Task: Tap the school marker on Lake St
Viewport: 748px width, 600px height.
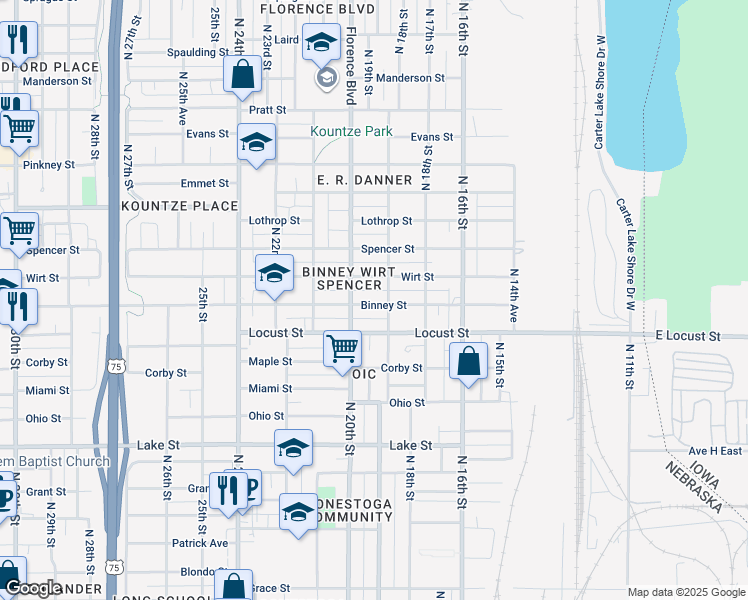Action: [293, 449]
